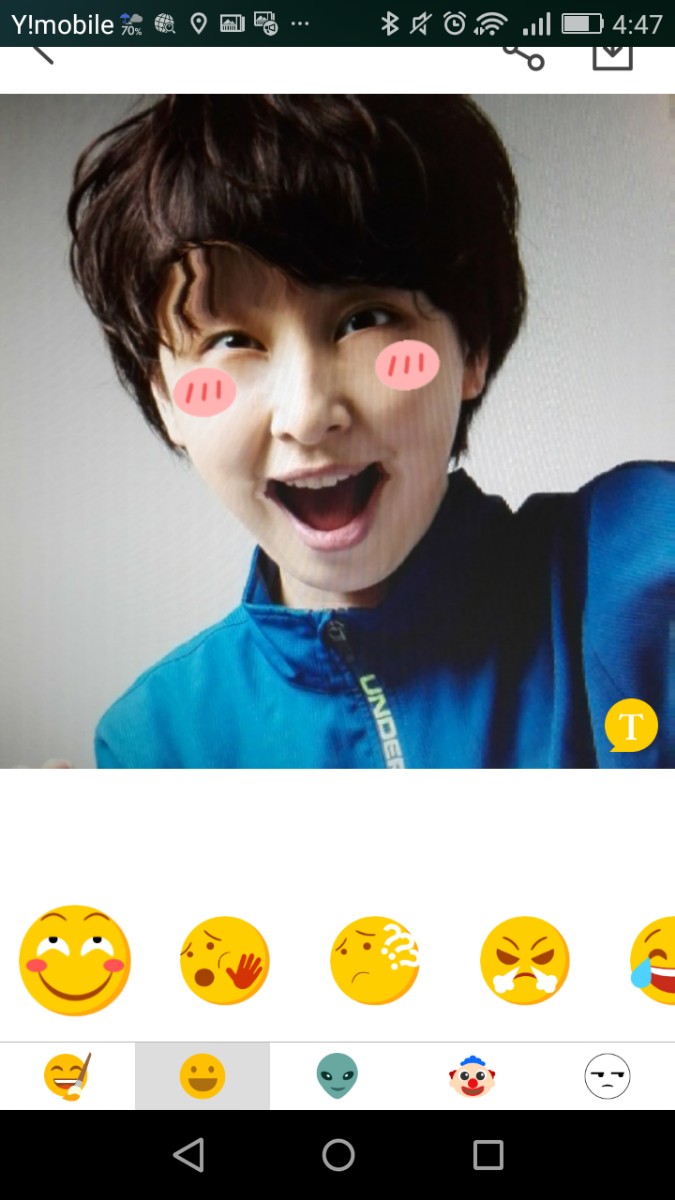The height and width of the screenshot is (1200, 675).
Task: Open recent apps from navigation bar
Action: tap(488, 1155)
